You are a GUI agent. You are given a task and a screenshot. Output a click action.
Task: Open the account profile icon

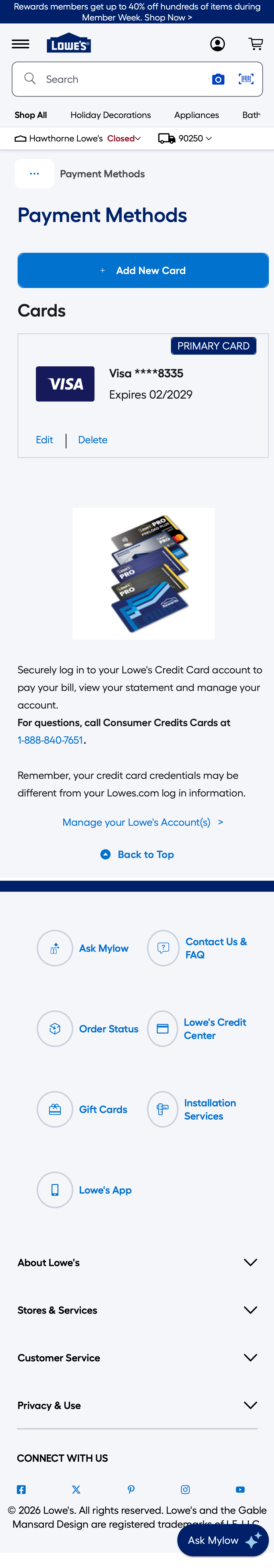coord(217,44)
